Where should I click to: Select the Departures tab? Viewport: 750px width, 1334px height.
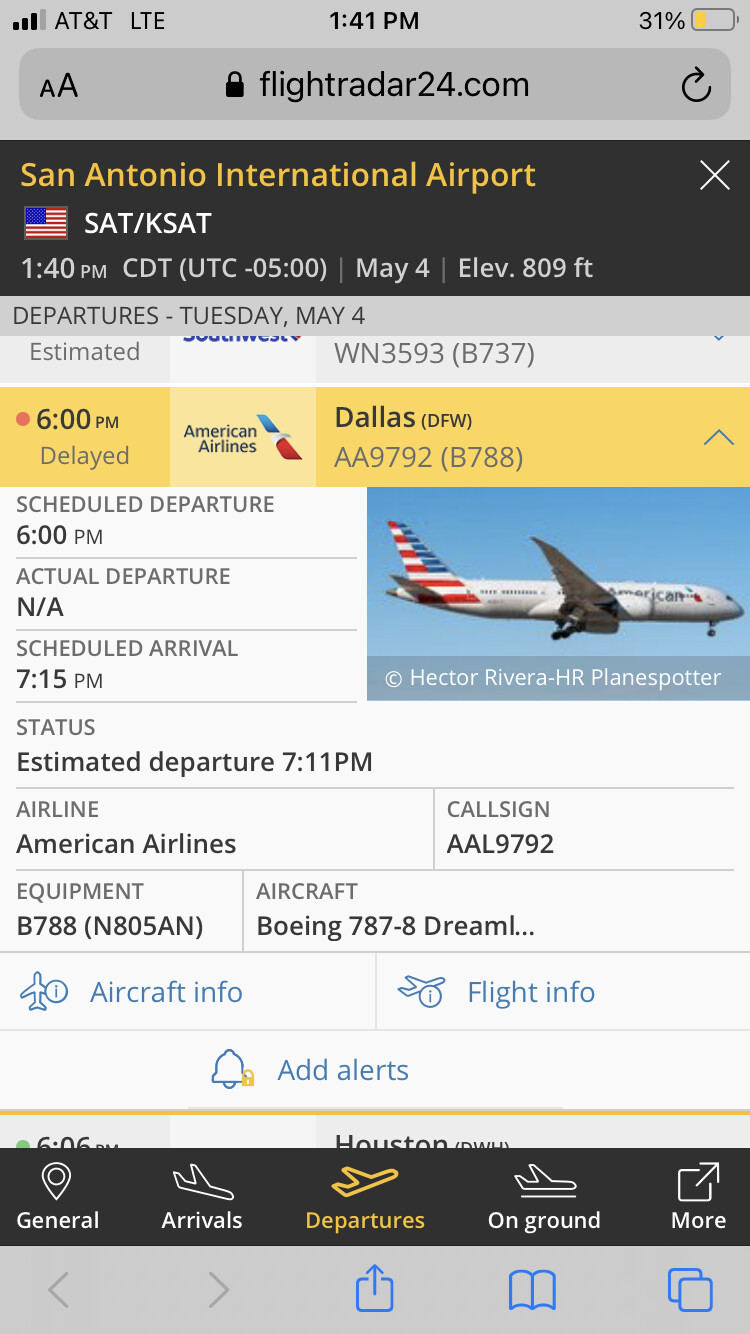365,1197
